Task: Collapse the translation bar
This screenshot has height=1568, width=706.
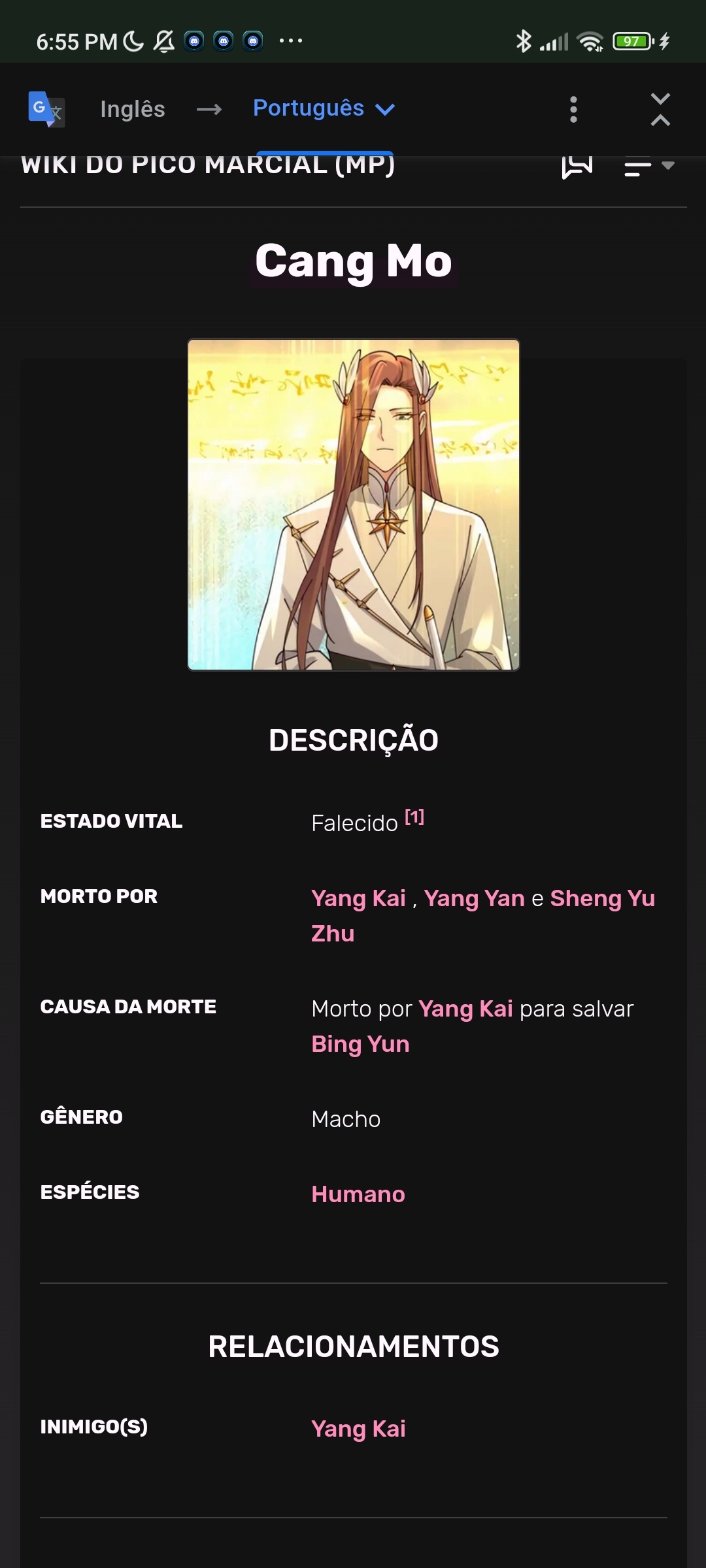Action: coord(660,109)
